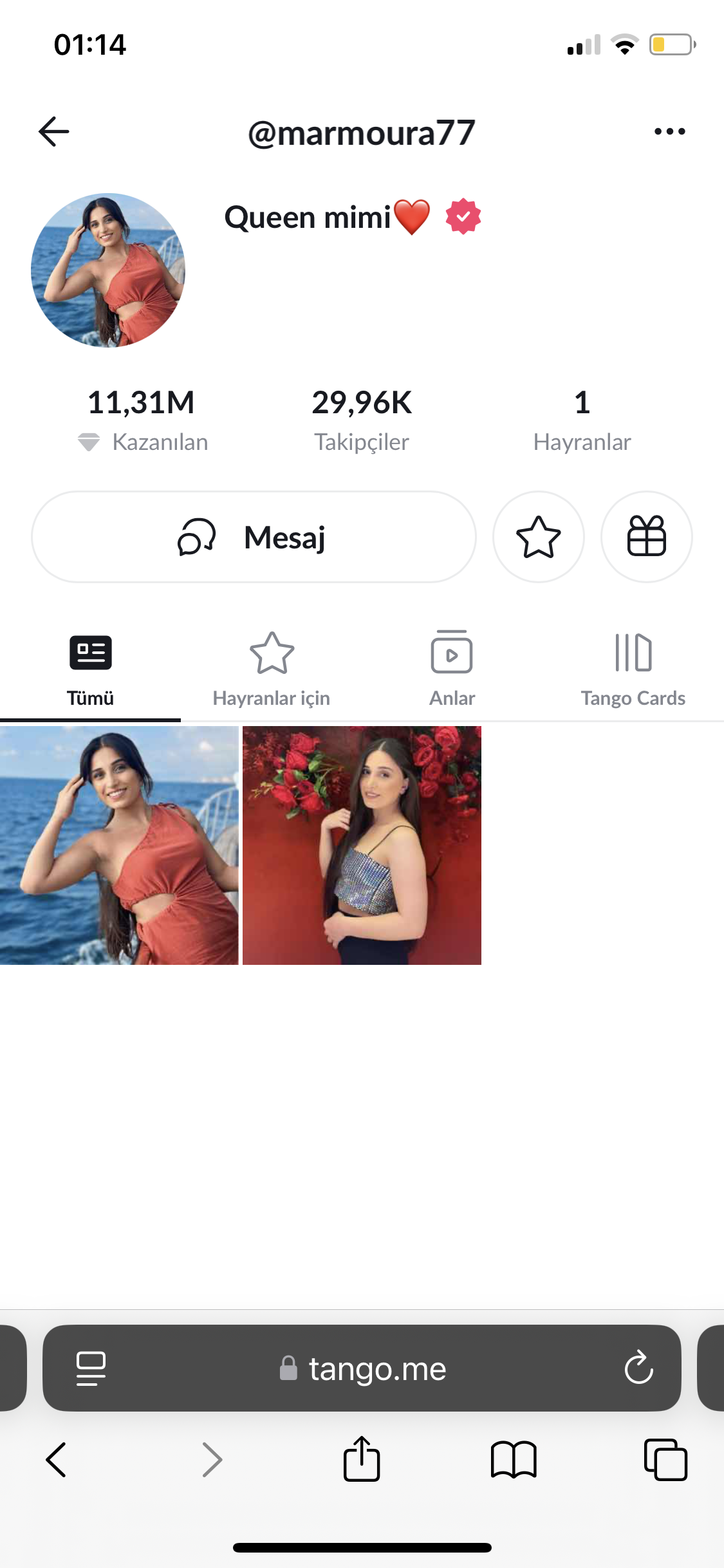Go back using the app's arrow
The width and height of the screenshot is (724, 1568).
tap(54, 132)
